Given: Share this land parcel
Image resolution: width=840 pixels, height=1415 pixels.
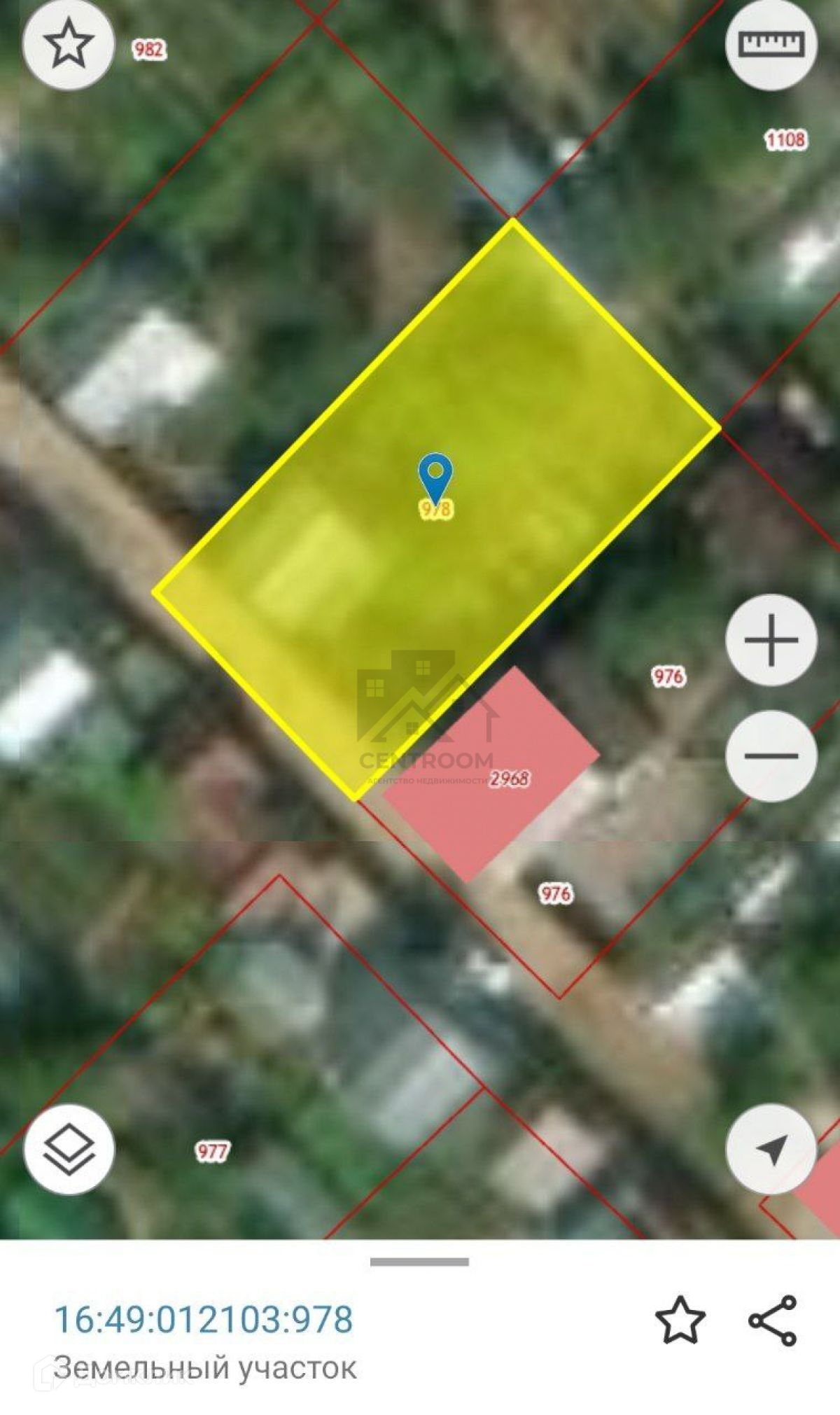Looking at the screenshot, I should (x=772, y=1320).
